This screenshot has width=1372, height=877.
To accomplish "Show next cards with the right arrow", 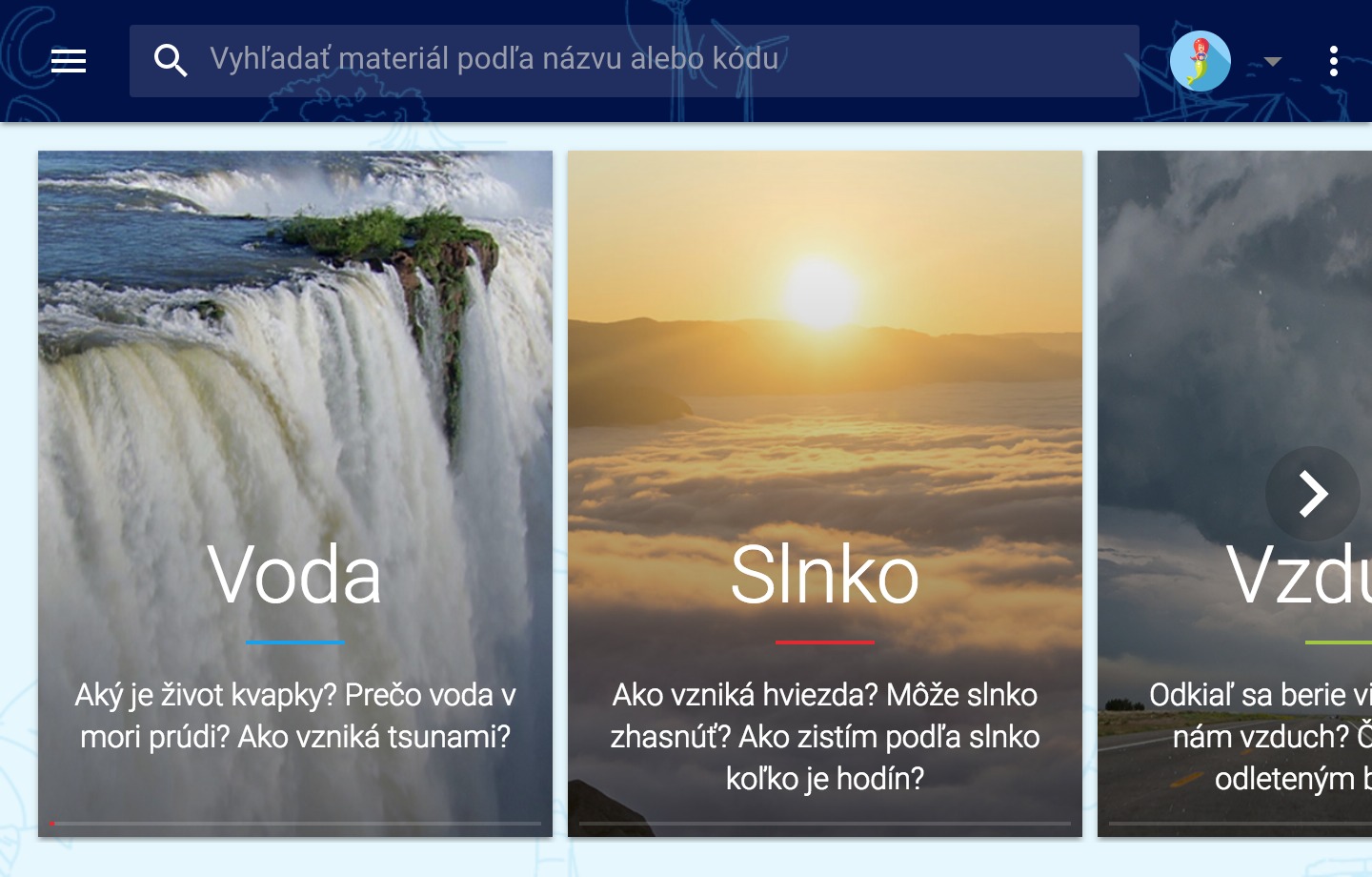I will coord(1312,494).
